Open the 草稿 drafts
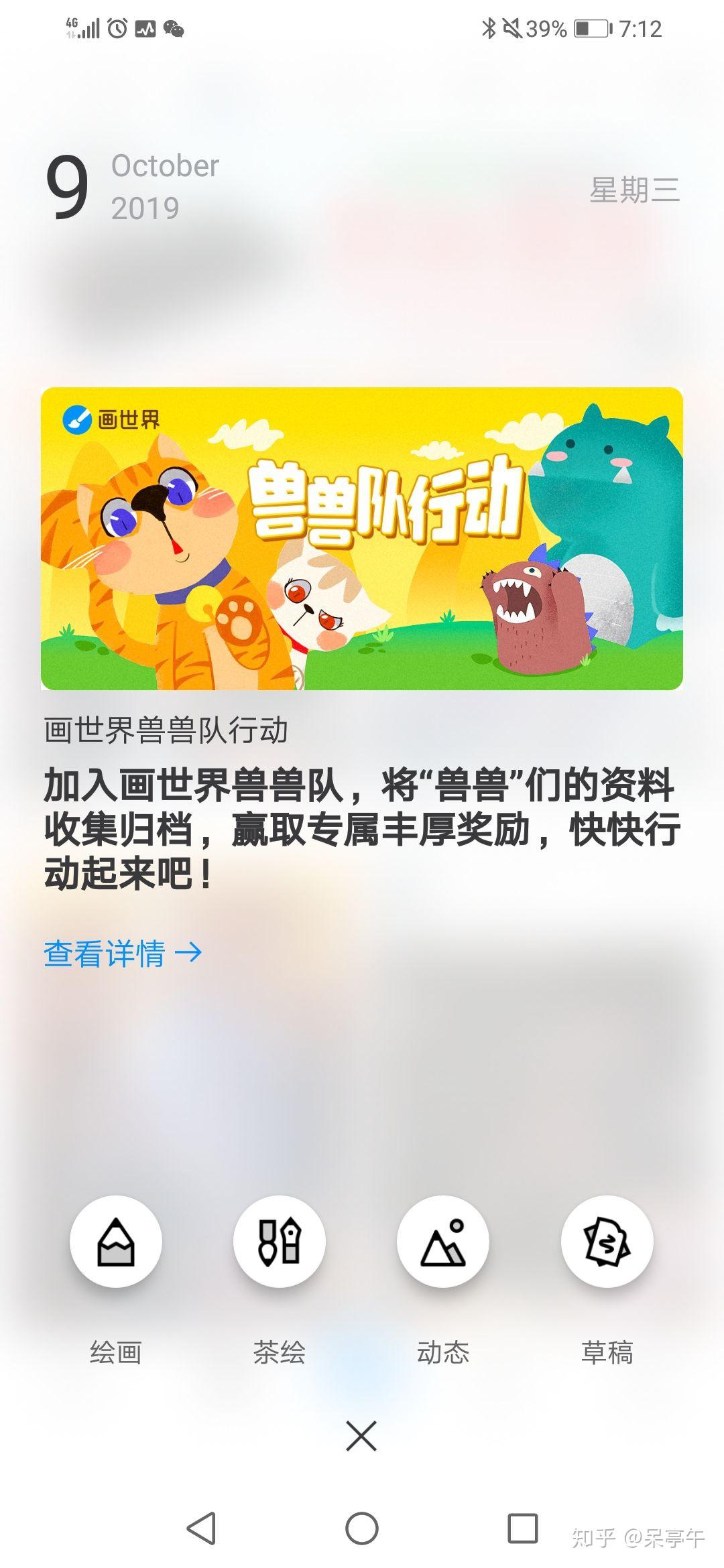Viewport: 724px width, 1568px height. coord(607,1242)
